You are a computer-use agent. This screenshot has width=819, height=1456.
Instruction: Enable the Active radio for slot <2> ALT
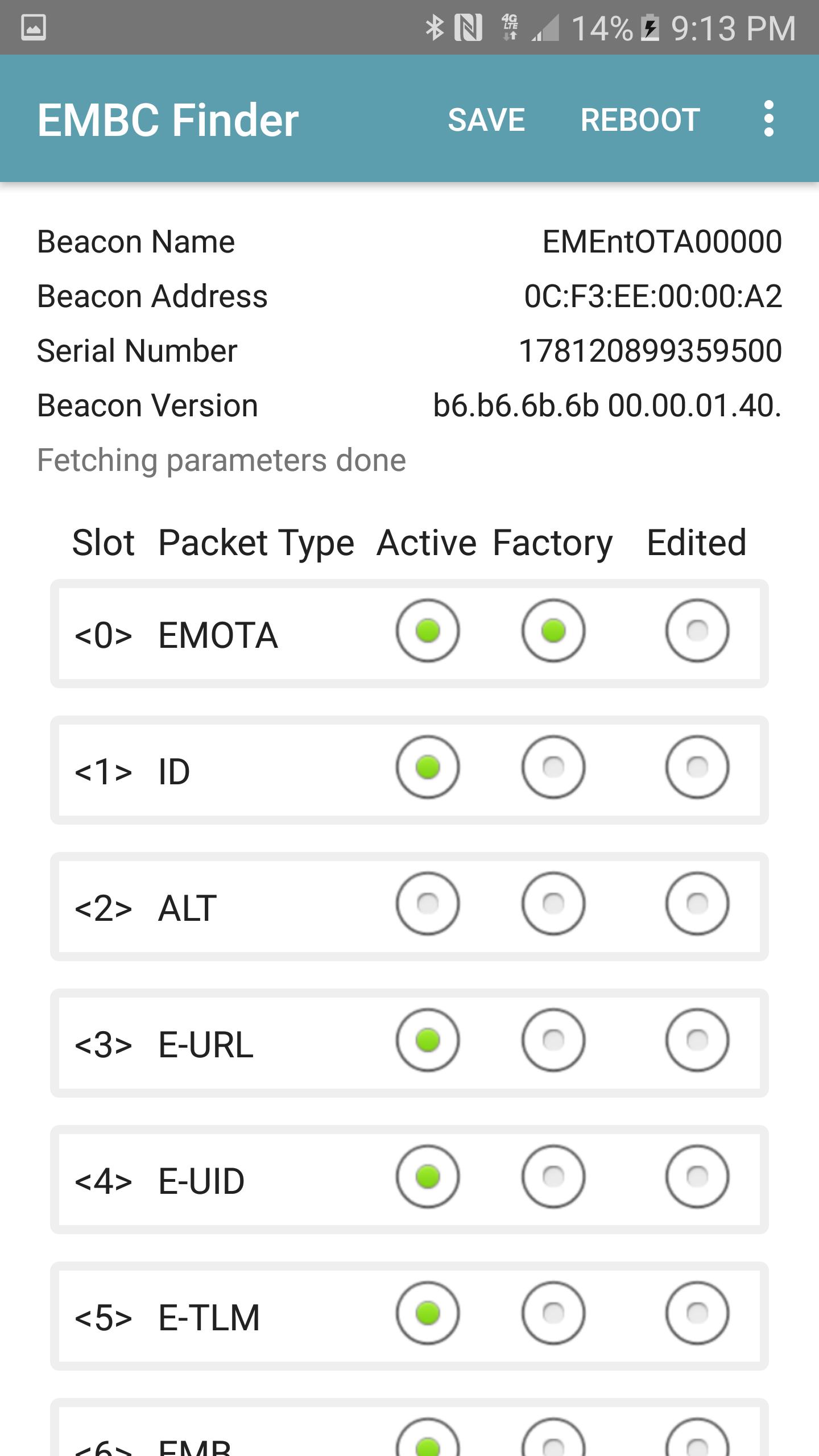[x=428, y=905]
